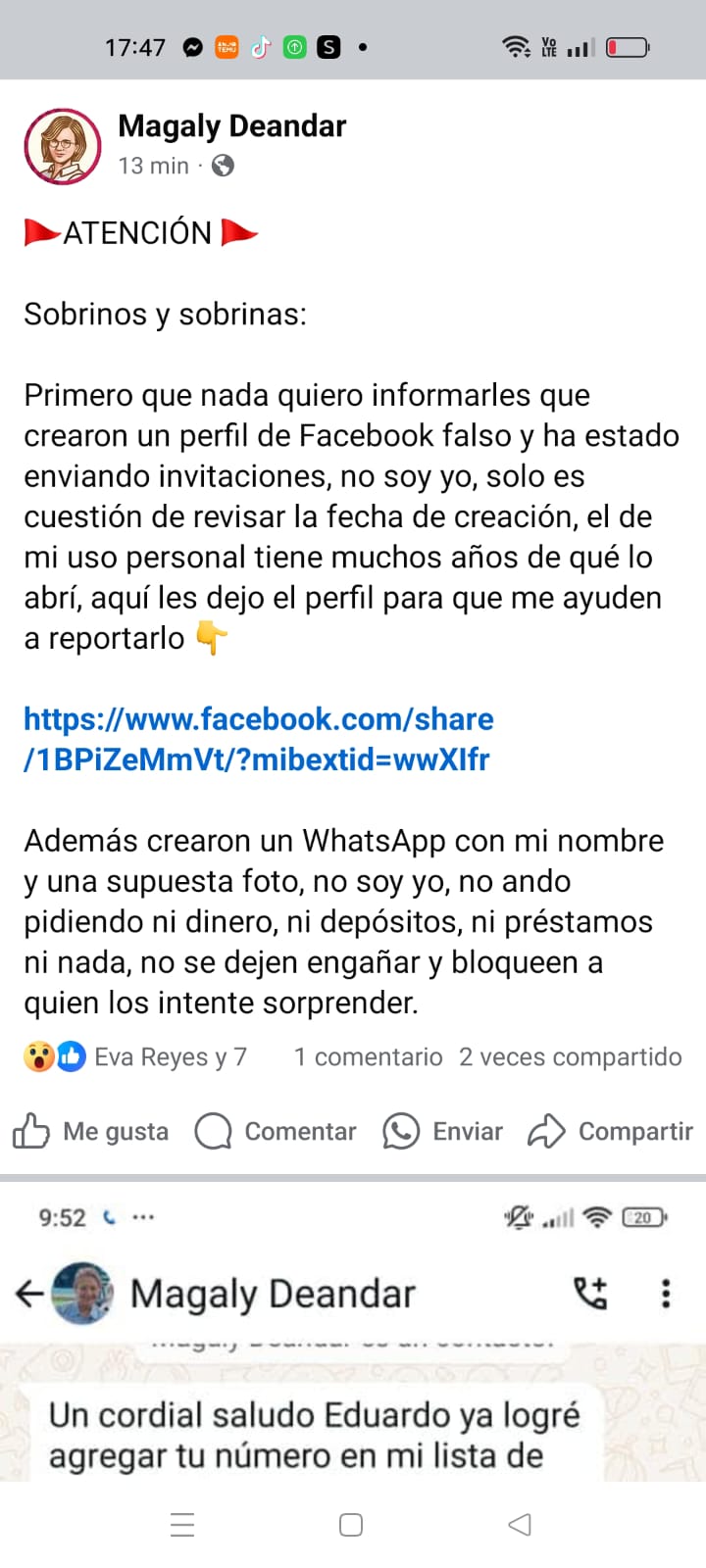Viewport: 706px width, 1568px height.
Task: Open the 1 comentario count
Action: click(368, 1056)
